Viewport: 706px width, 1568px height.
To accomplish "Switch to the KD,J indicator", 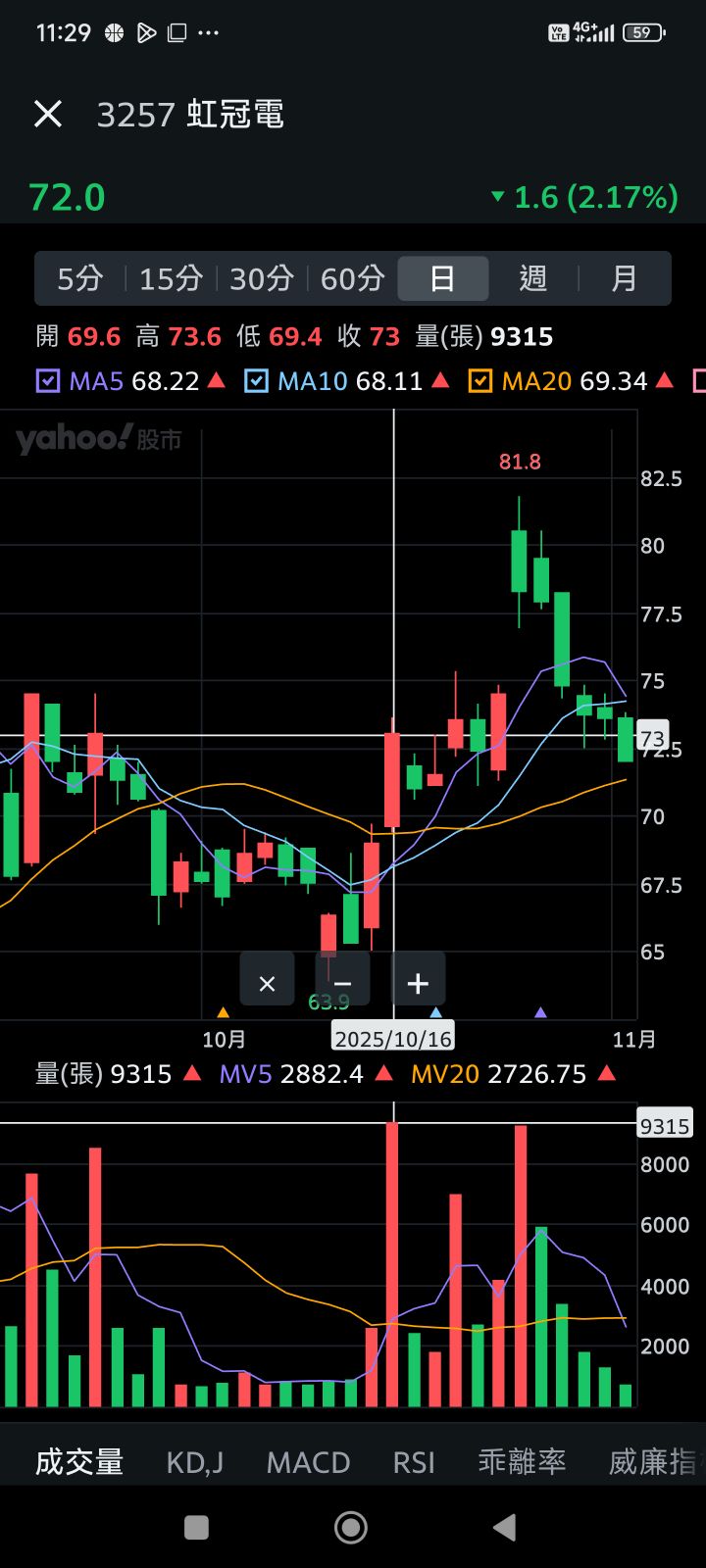I will [194, 1462].
